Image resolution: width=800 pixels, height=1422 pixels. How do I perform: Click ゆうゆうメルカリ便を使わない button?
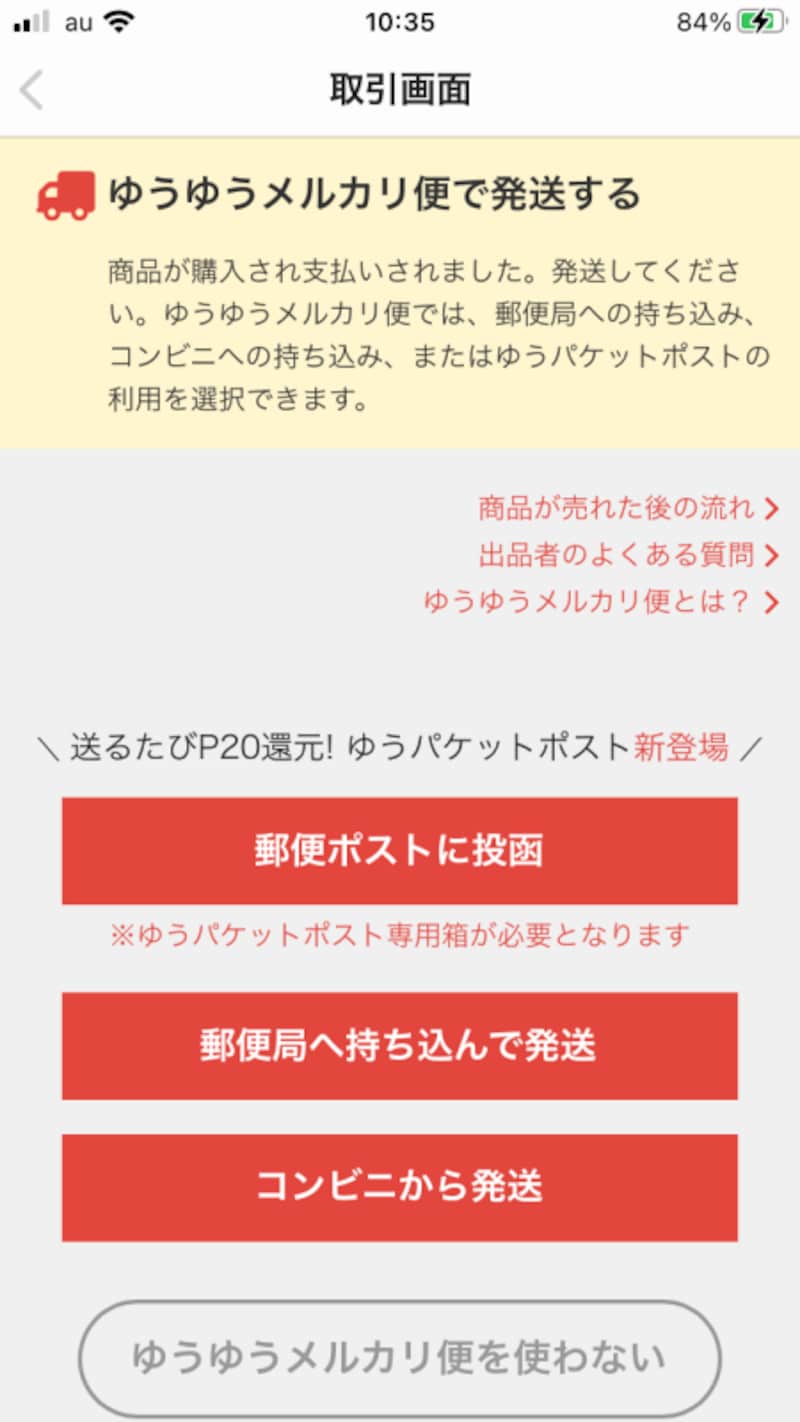point(399,1357)
